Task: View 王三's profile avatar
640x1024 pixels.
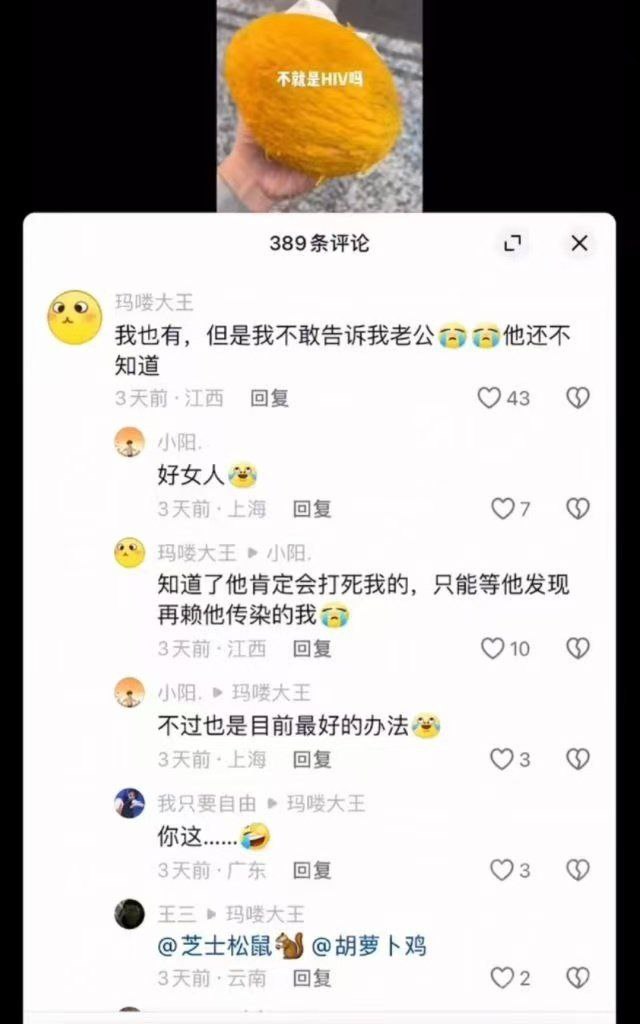Action: pos(129,913)
